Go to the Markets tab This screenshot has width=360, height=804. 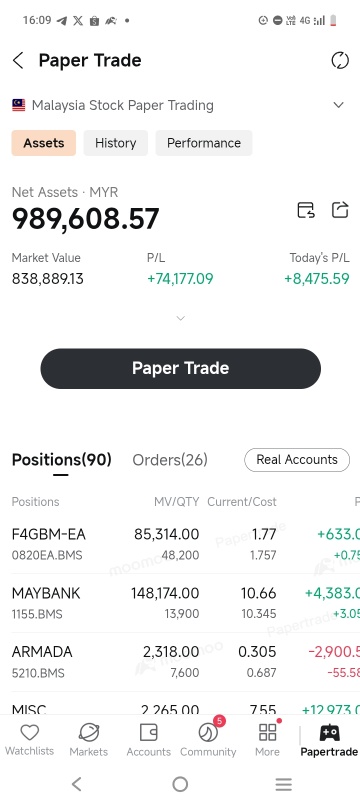click(x=89, y=740)
